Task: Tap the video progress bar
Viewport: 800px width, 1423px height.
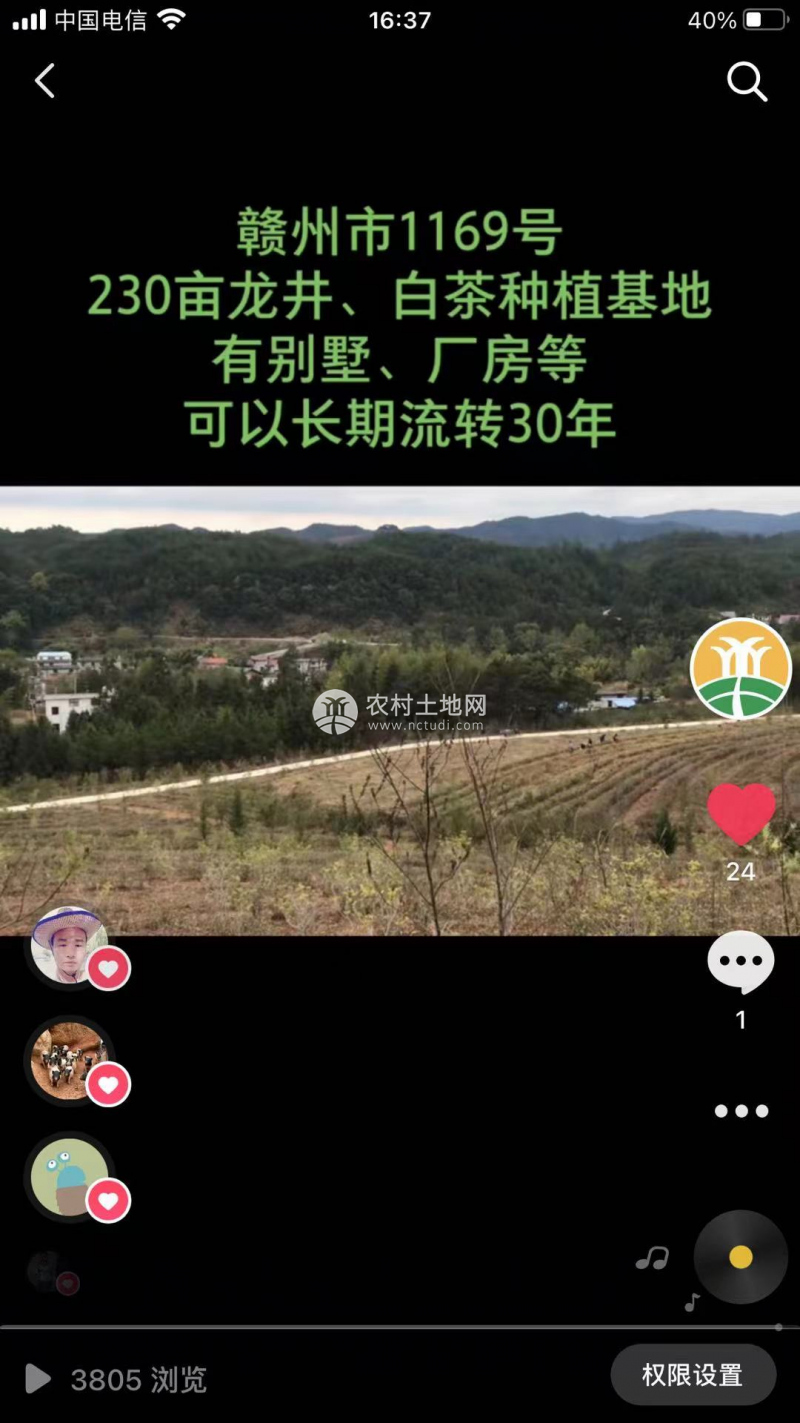Action: 400,1327
